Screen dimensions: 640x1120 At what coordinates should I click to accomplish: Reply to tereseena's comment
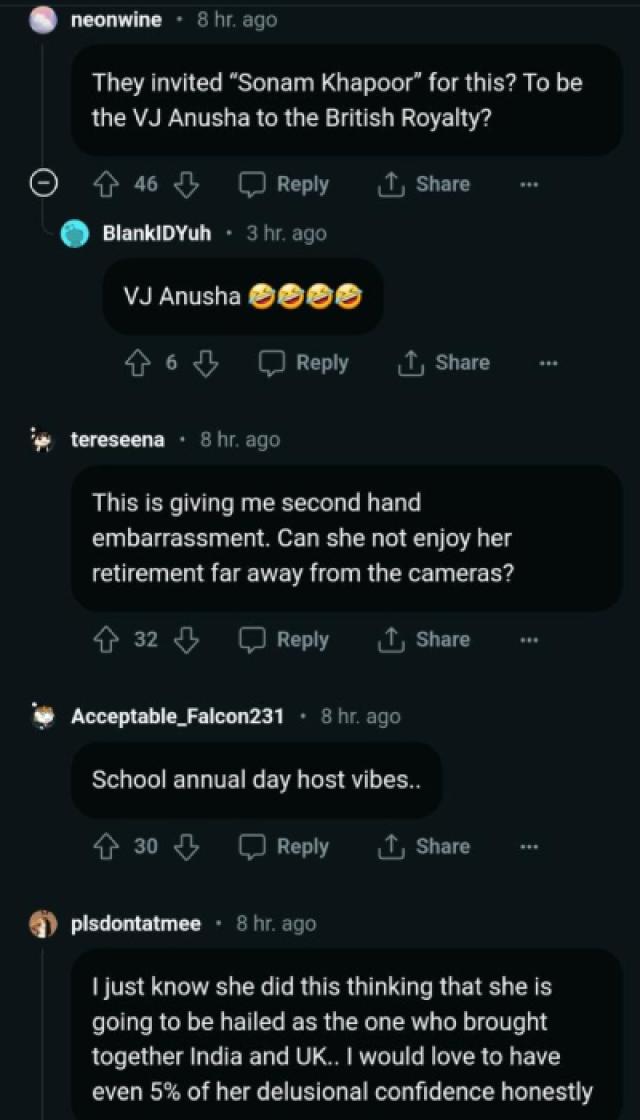284,640
